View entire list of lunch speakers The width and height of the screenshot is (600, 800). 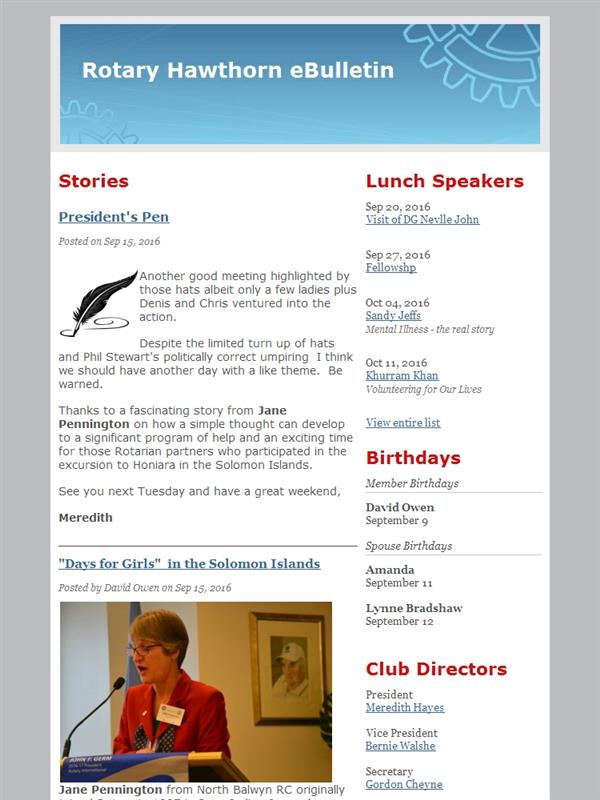pyautogui.click(x=403, y=422)
